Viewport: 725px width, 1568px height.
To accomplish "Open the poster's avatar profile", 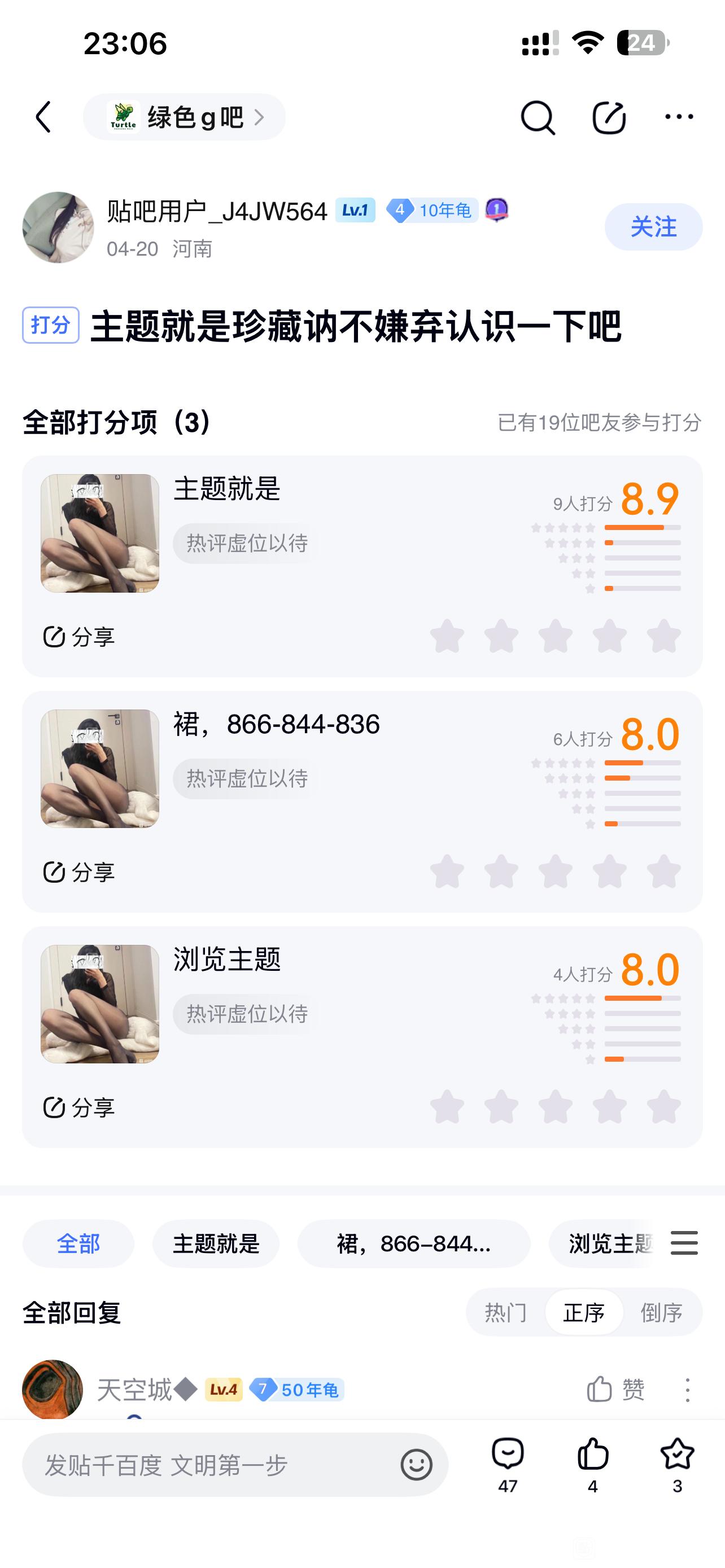I will [58, 227].
